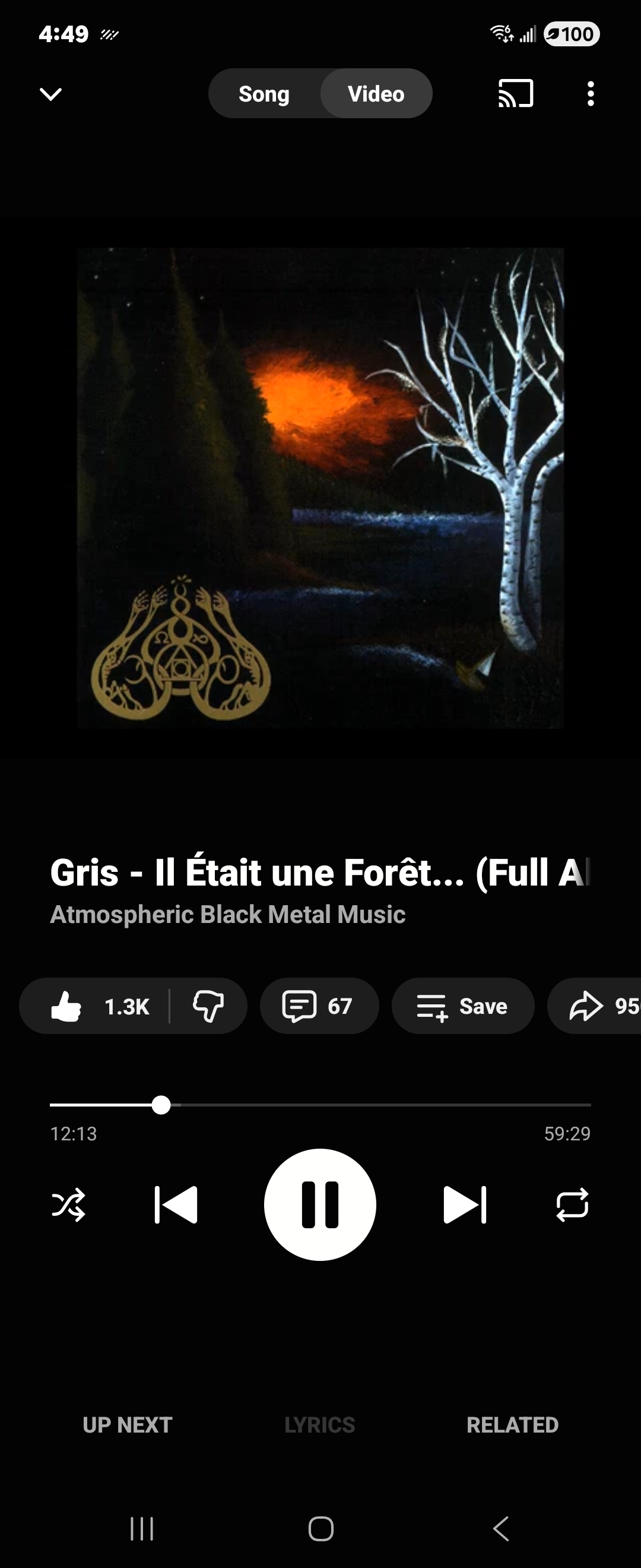Skip to the next track
This screenshot has width=641, height=1568.
click(465, 1205)
